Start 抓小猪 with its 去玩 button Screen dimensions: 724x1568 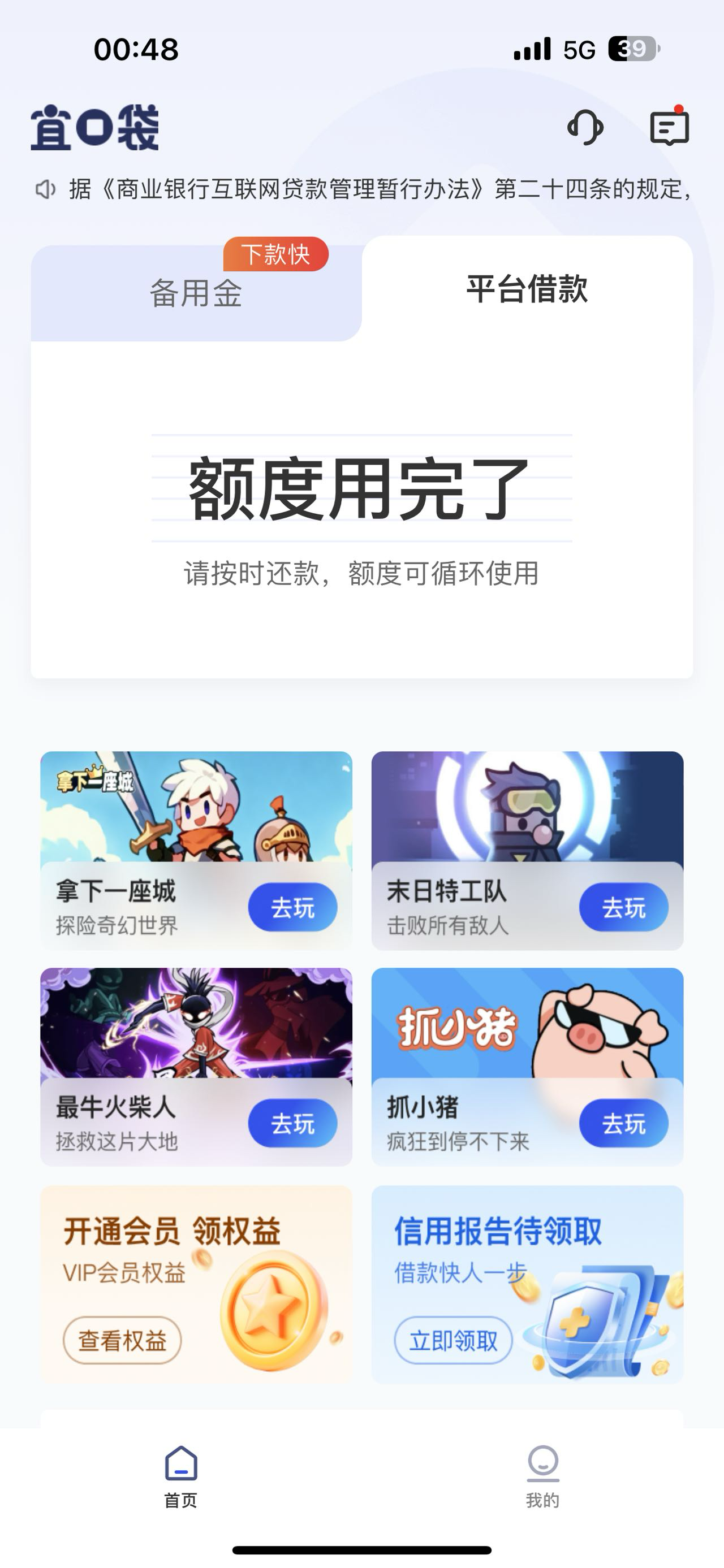pyautogui.click(x=623, y=1124)
